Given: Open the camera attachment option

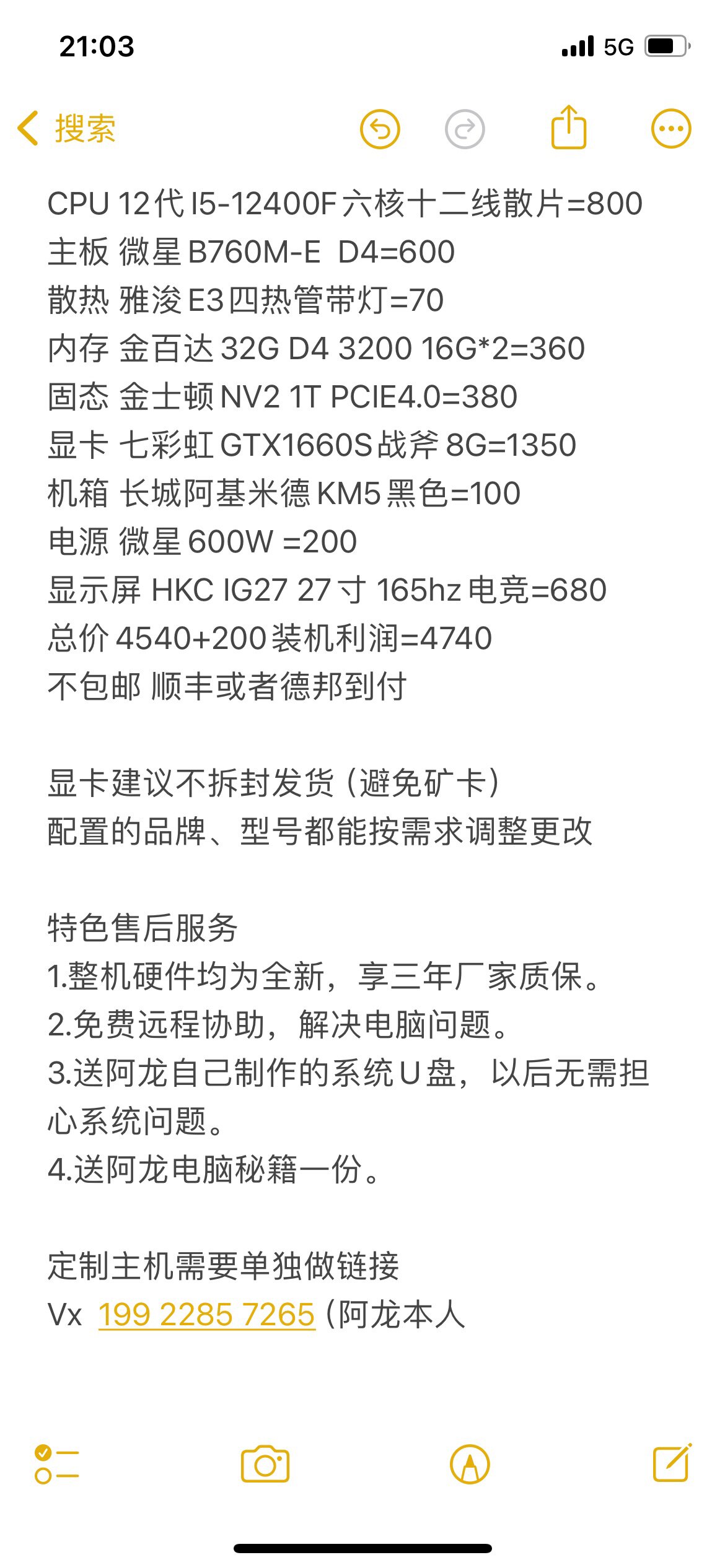Looking at the screenshot, I should coord(265,1464).
